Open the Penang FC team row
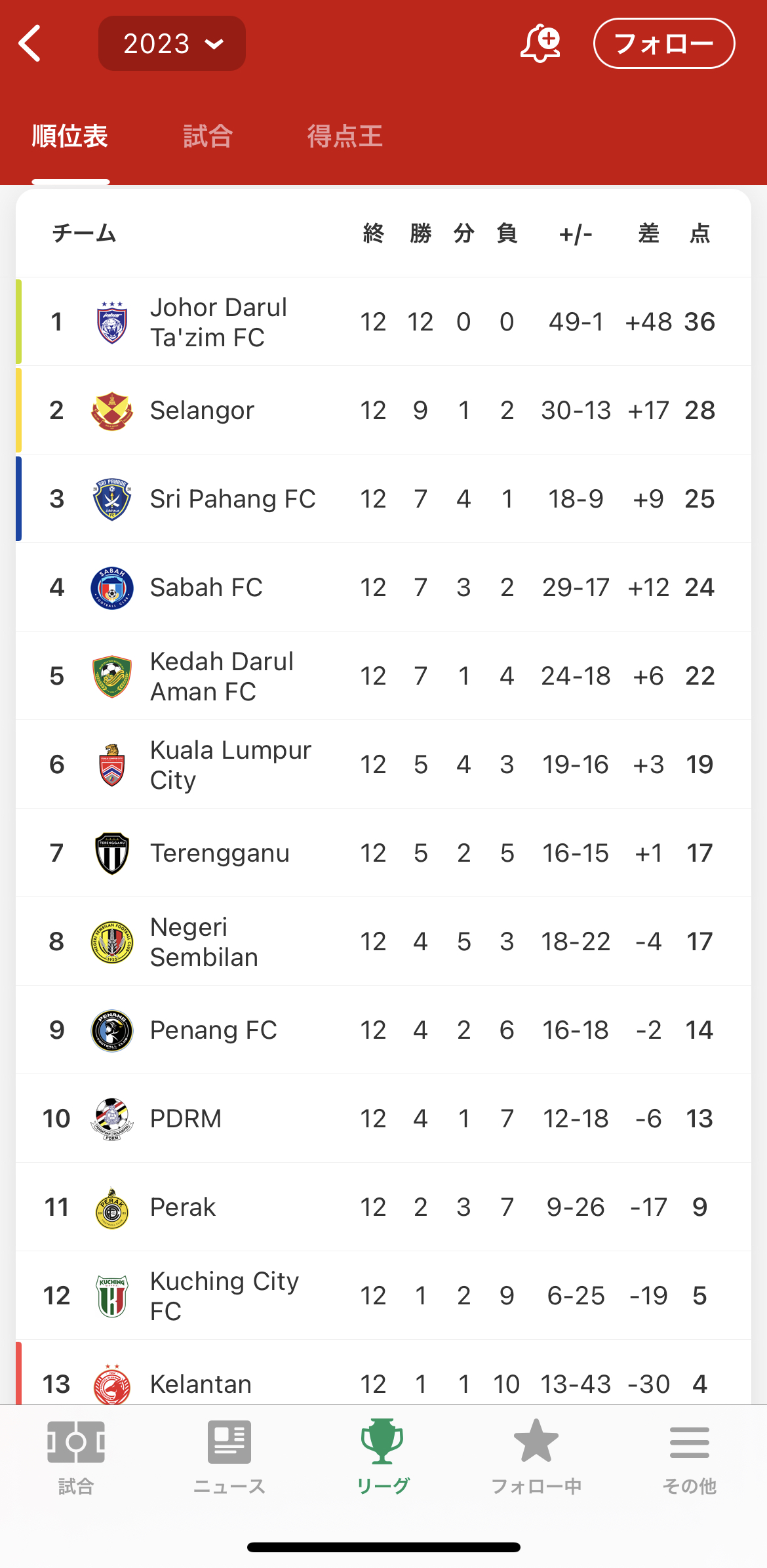The image size is (767, 1568). pyautogui.click(x=383, y=1030)
